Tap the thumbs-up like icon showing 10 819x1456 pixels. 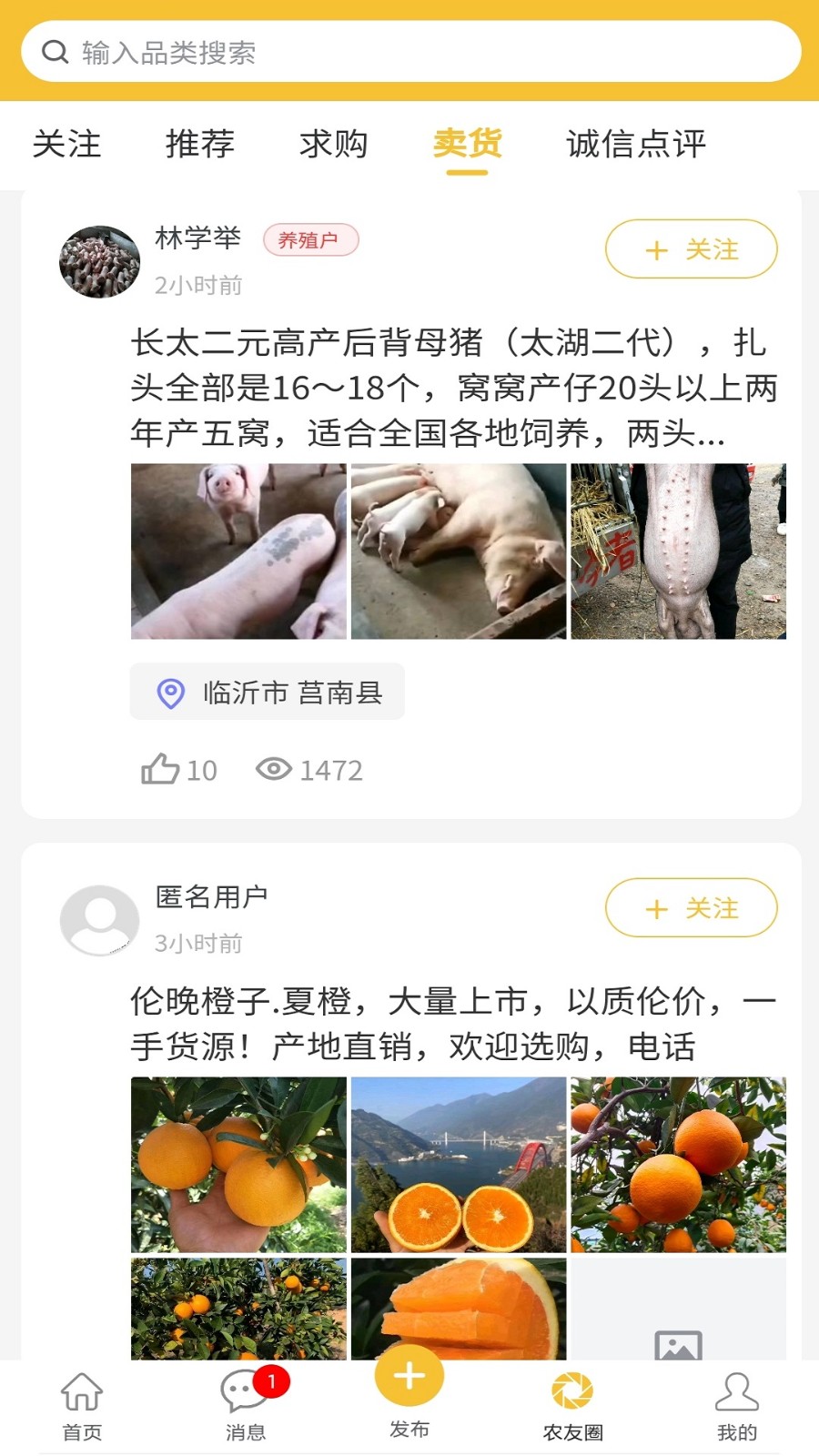pos(164,769)
